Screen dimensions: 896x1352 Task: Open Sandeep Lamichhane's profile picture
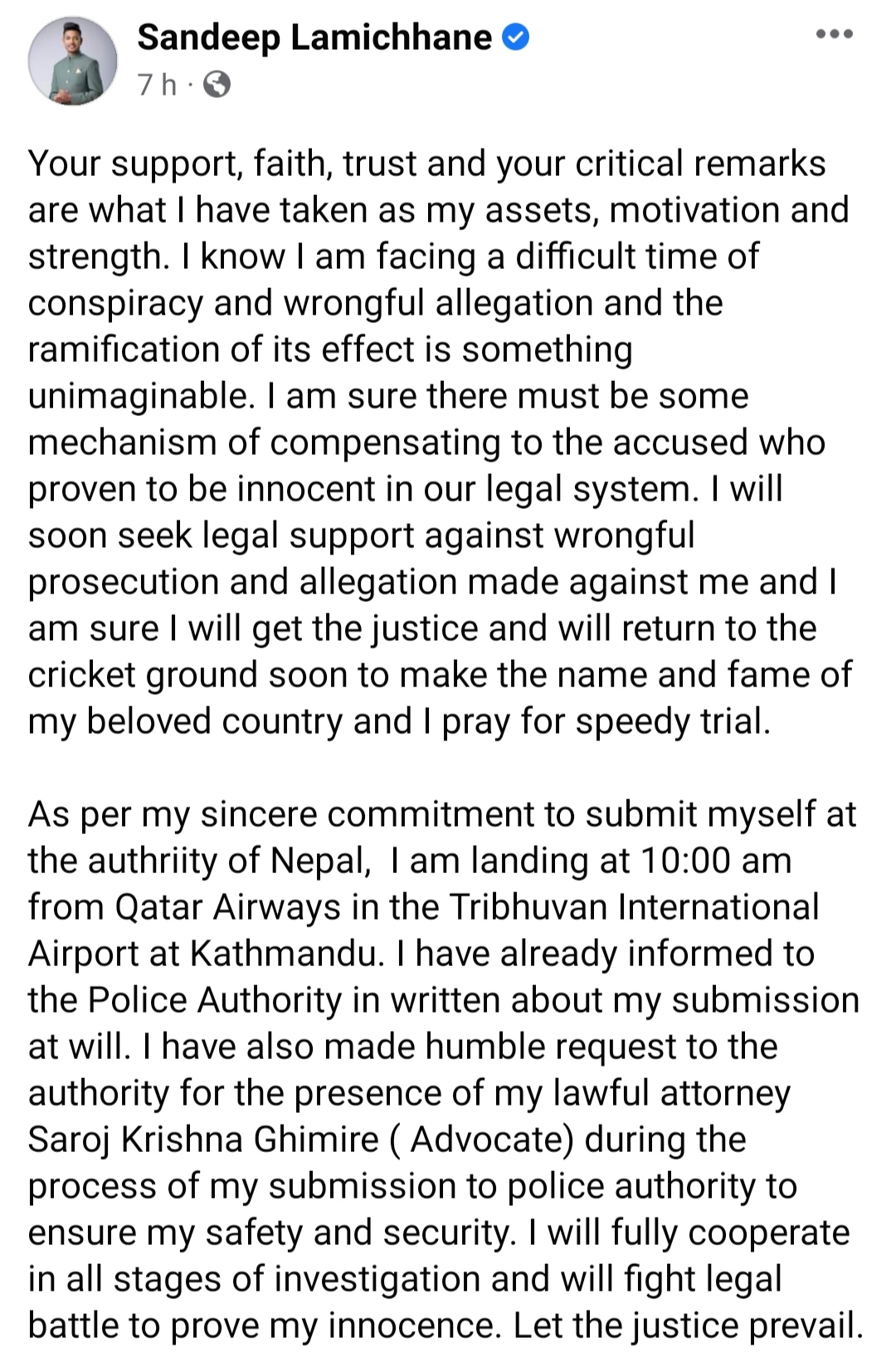tap(73, 61)
